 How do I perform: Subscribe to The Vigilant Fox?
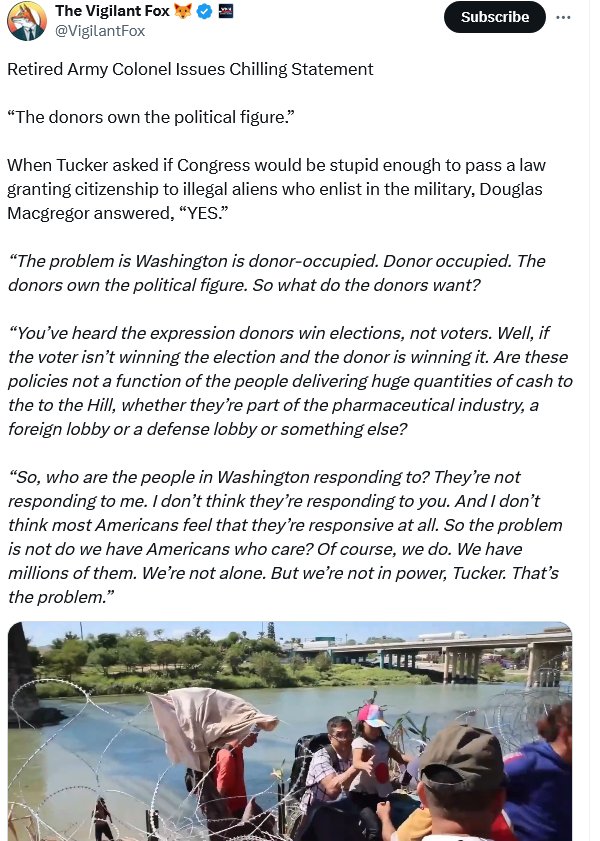[x=494, y=17]
